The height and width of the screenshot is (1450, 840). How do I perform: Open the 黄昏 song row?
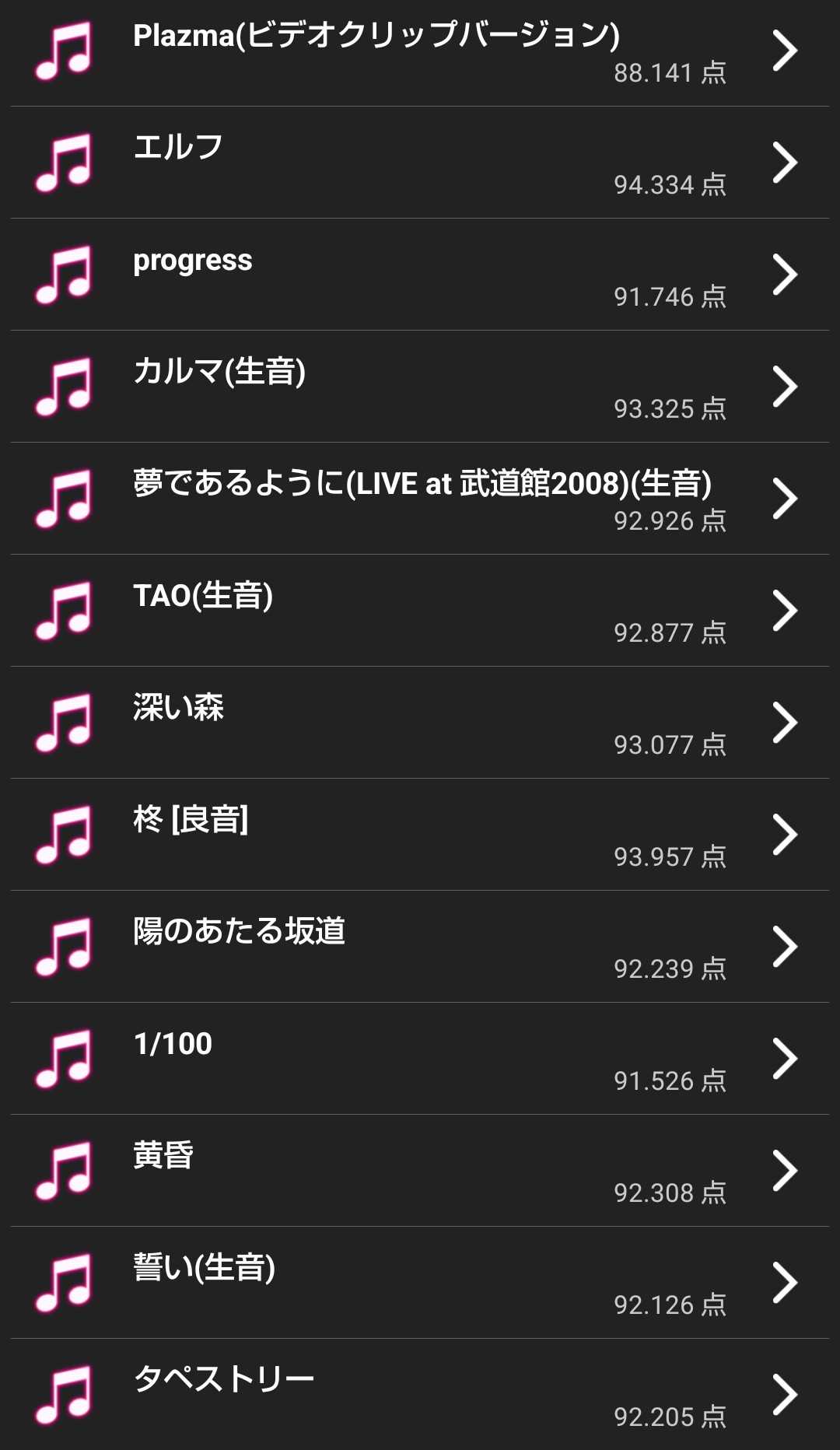coord(420,1171)
